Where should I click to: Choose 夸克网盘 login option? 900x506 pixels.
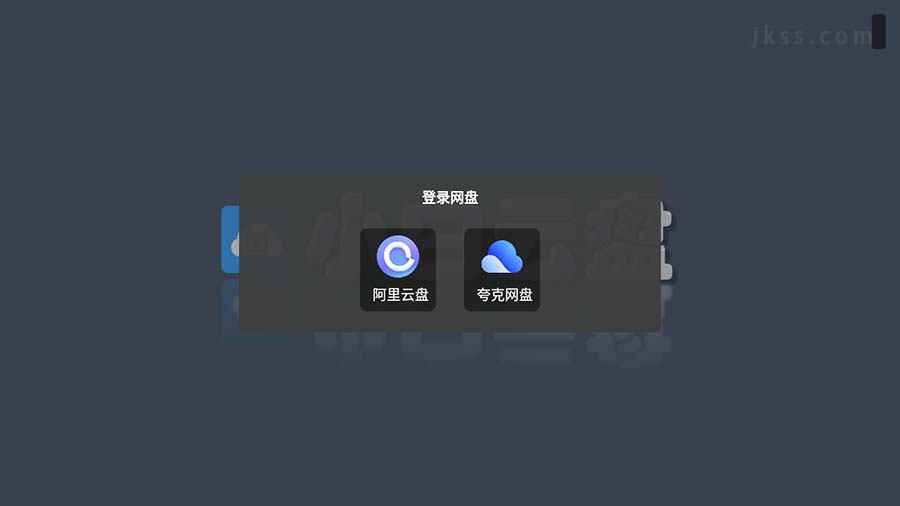point(502,269)
